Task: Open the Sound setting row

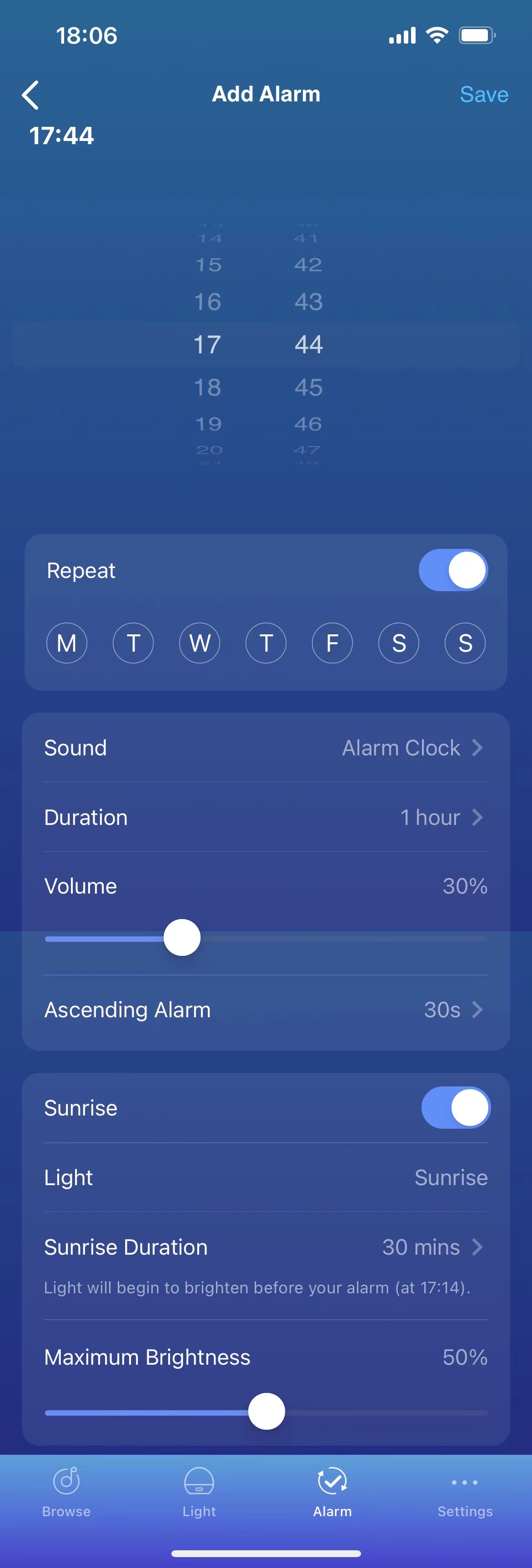Action: [266, 748]
